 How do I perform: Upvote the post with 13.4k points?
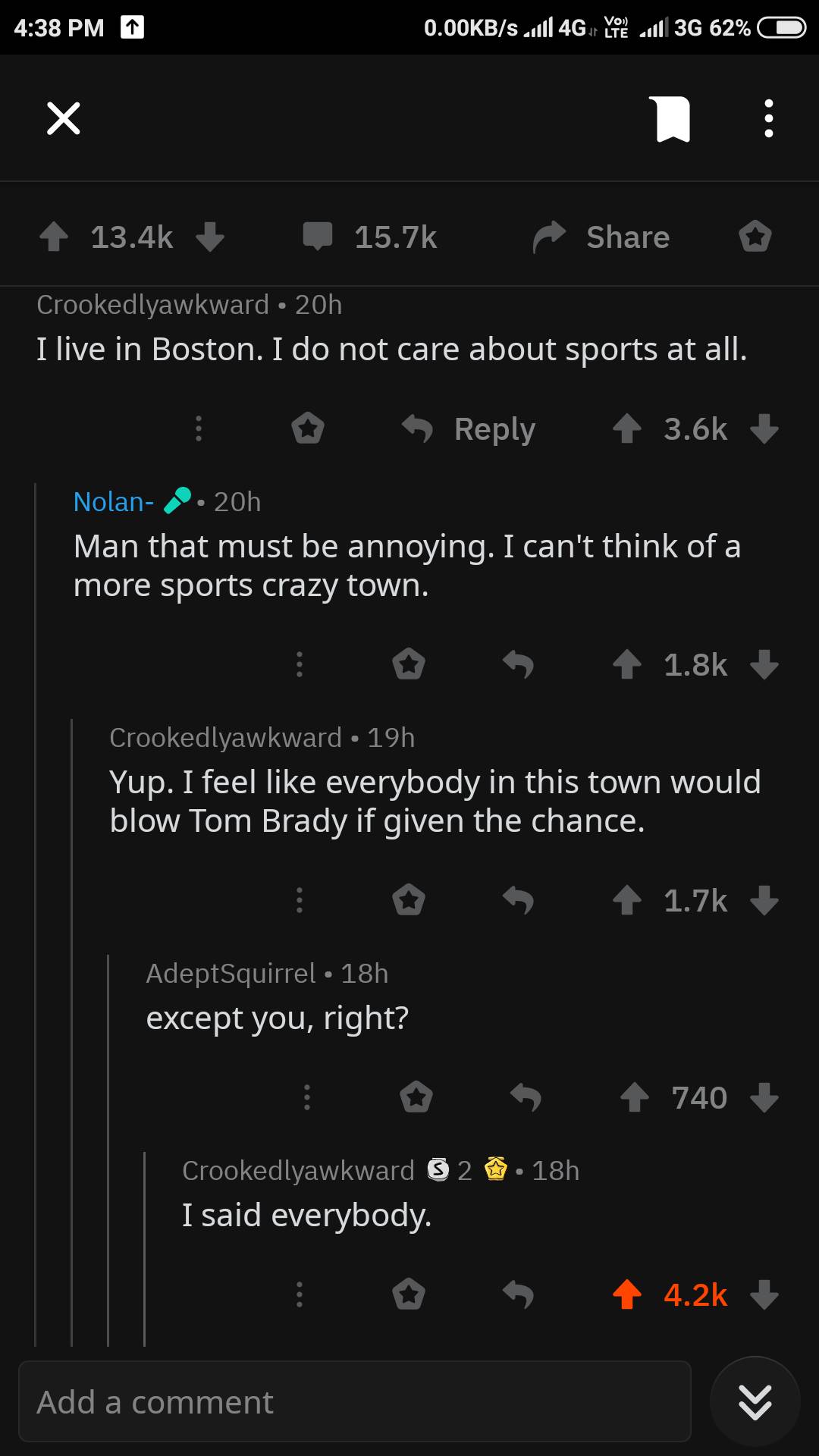point(54,237)
